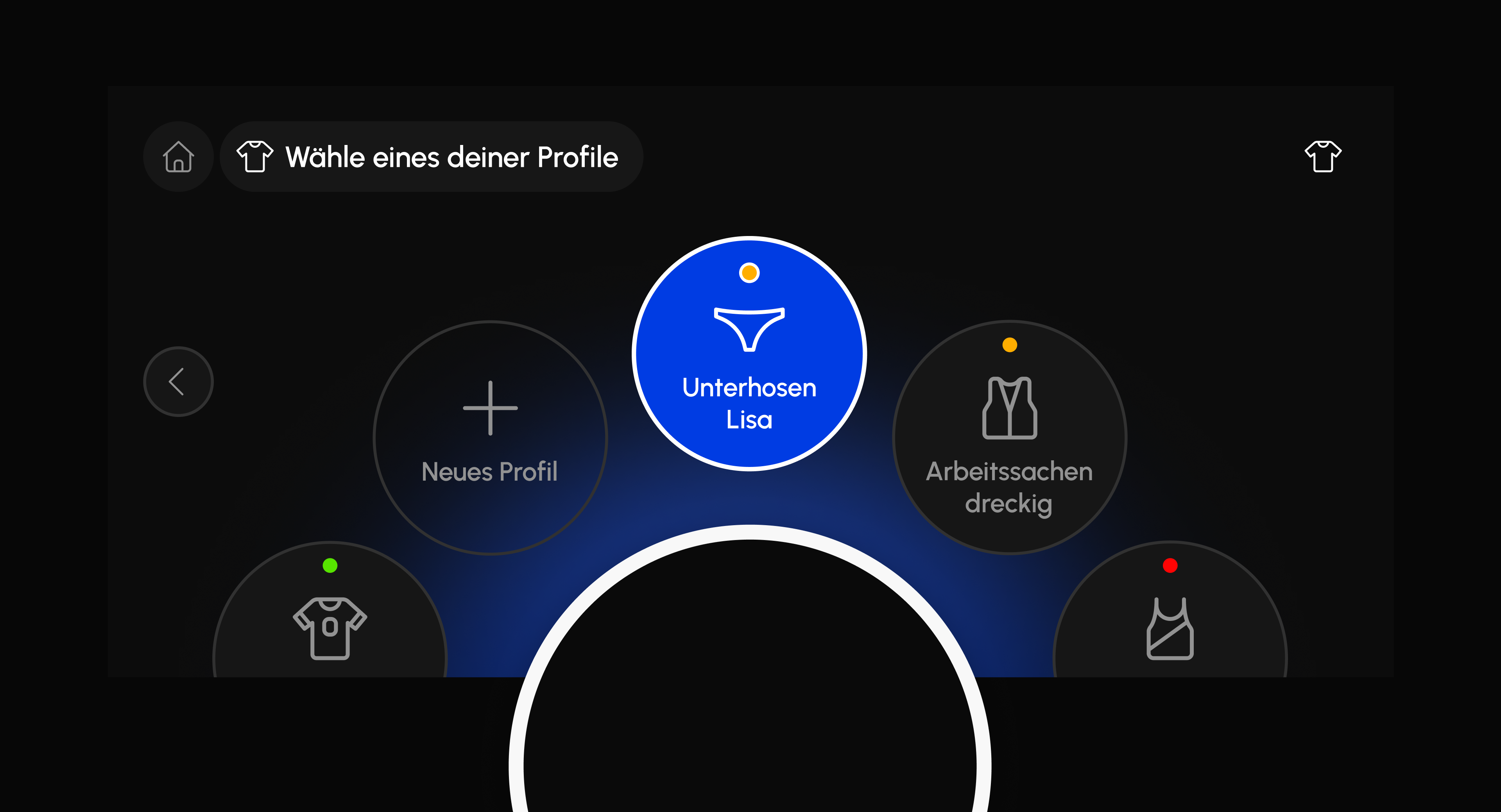Tap the back arrow button
The width and height of the screenshot is (1501, 812).
[x=178, y=381]
